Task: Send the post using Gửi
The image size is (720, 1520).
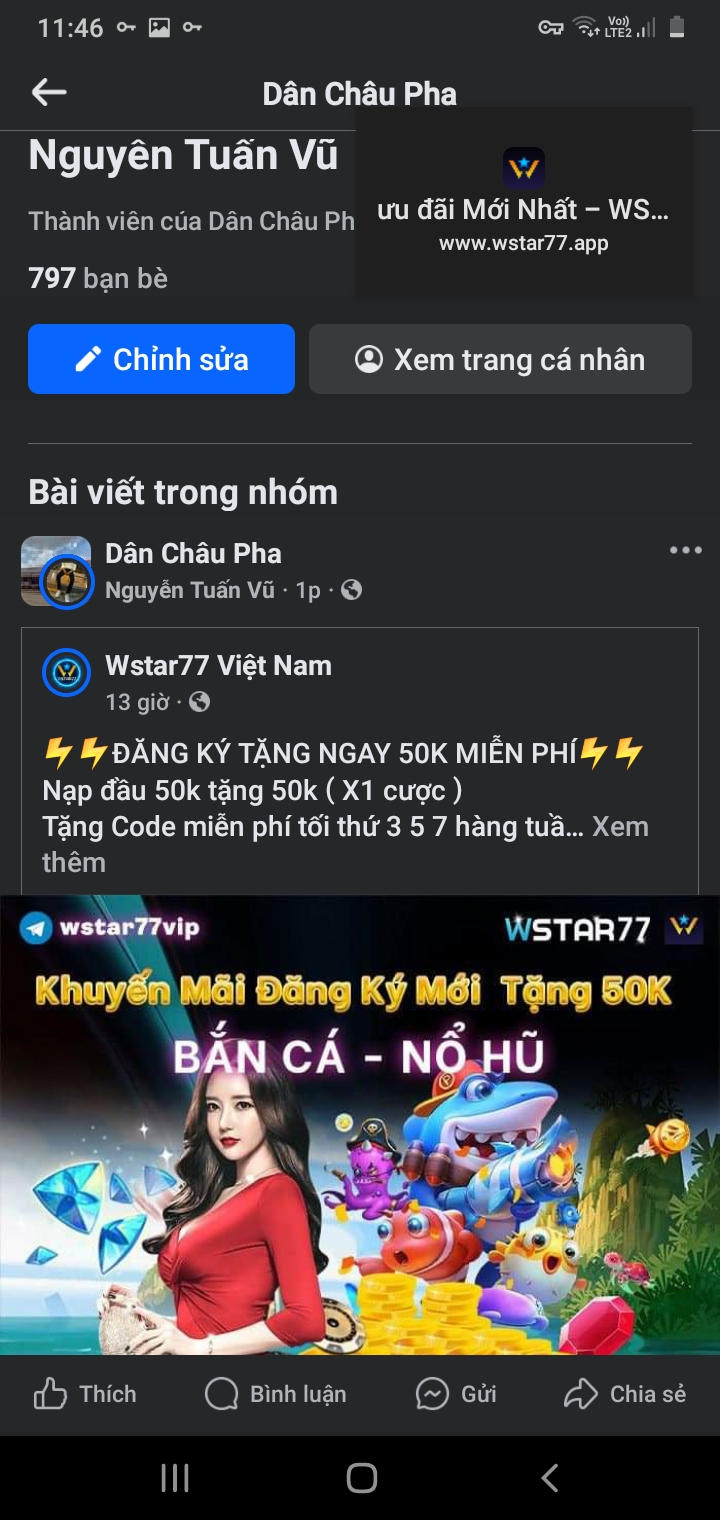Action: (x=456, y=1394)
